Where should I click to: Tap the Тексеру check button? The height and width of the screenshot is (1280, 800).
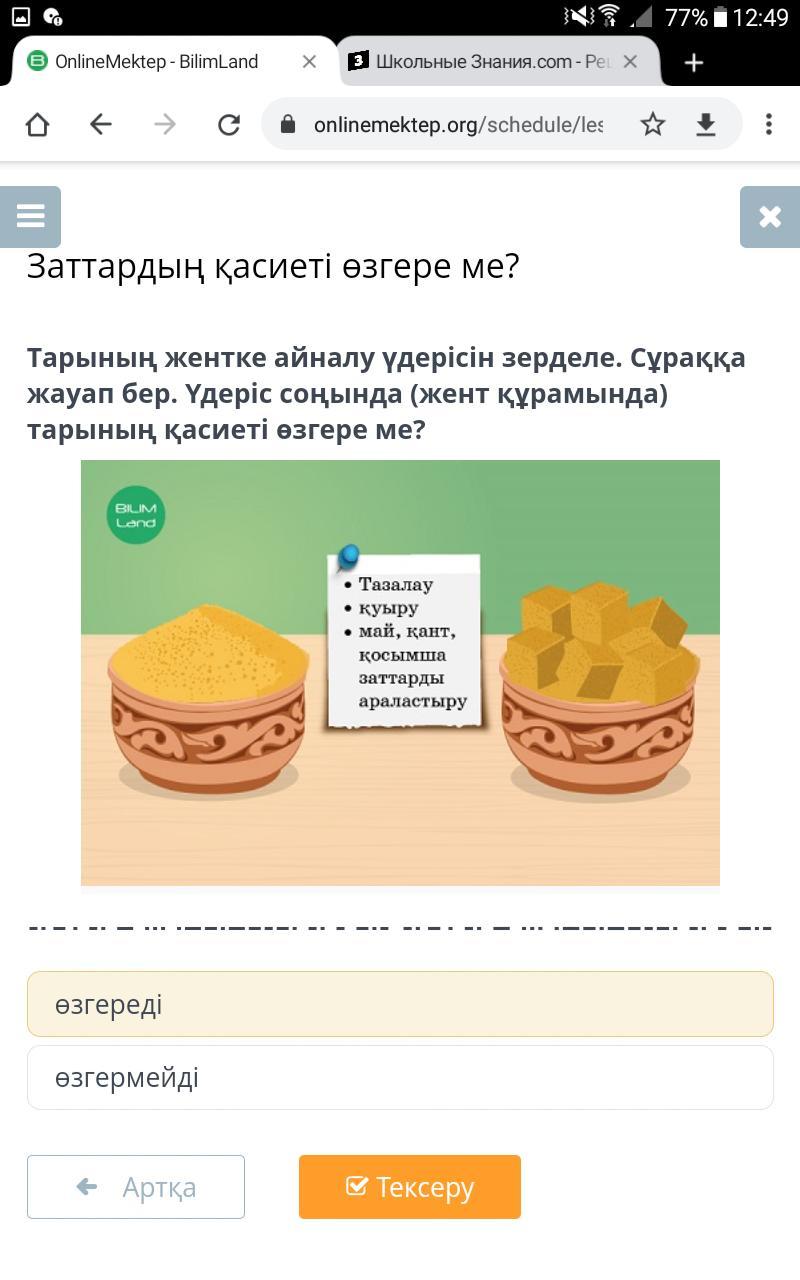pyautogui.click(x=409, y=1187)
